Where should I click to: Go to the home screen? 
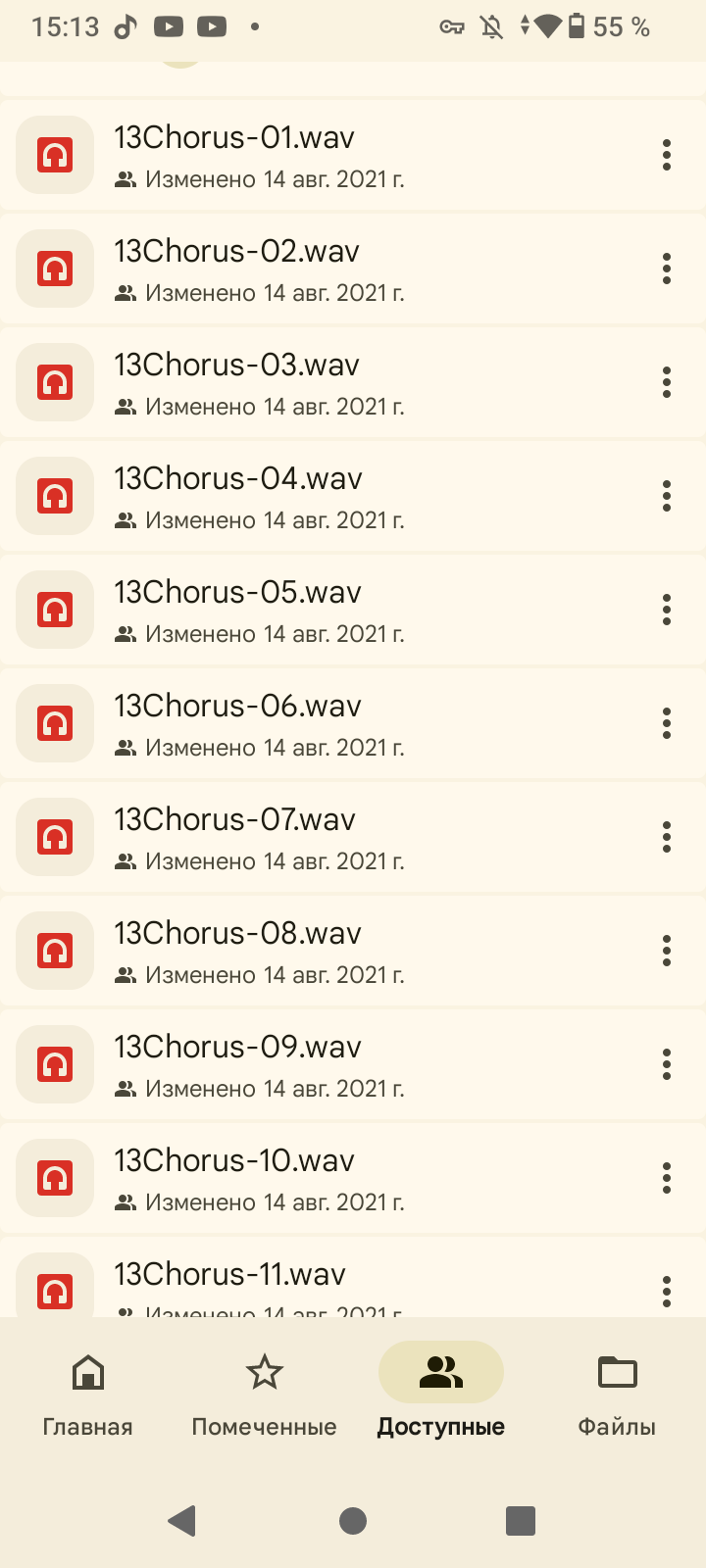coord(353,1521)
